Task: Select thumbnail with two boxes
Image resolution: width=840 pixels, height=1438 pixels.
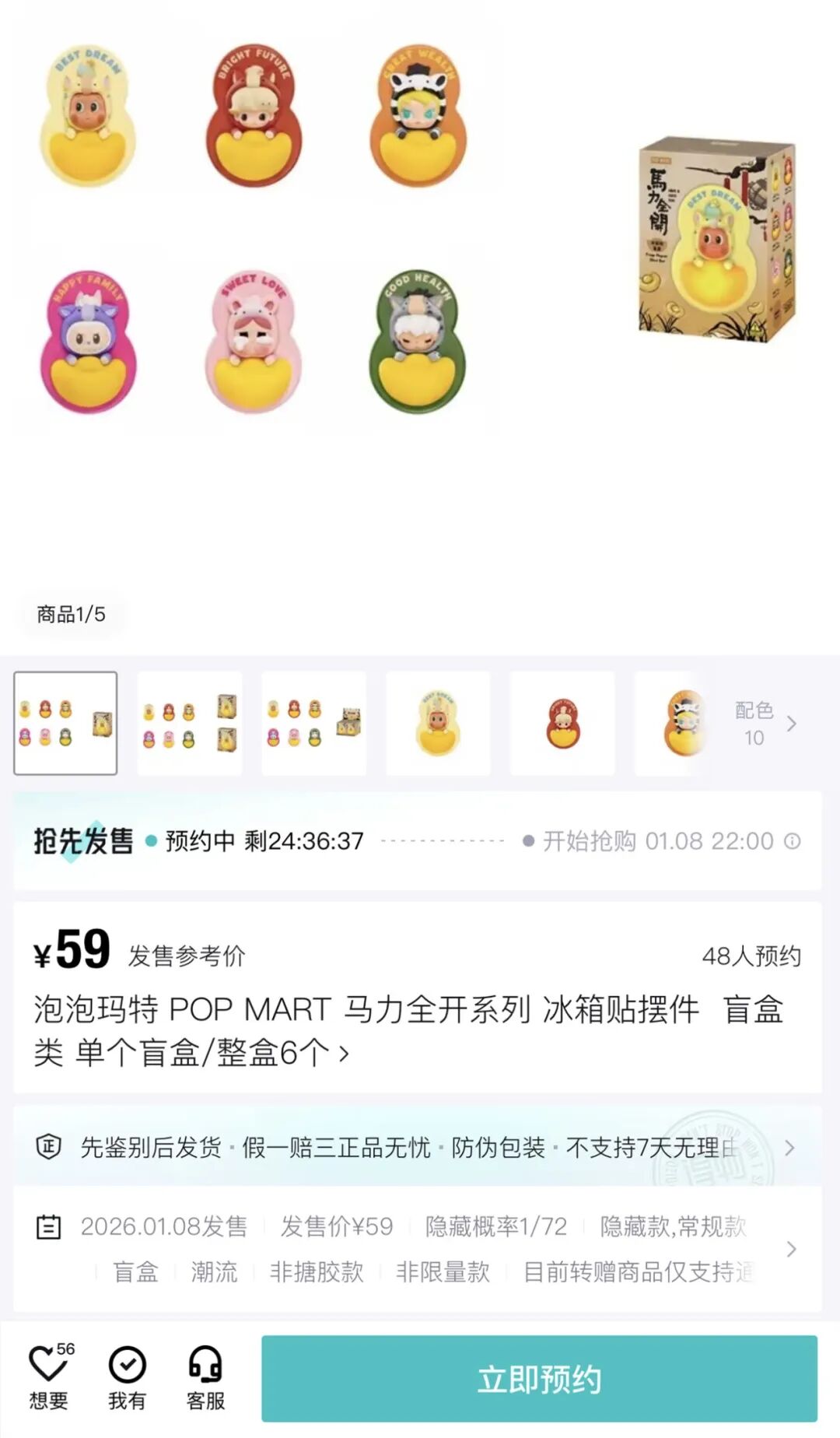Action: (190, 724)
